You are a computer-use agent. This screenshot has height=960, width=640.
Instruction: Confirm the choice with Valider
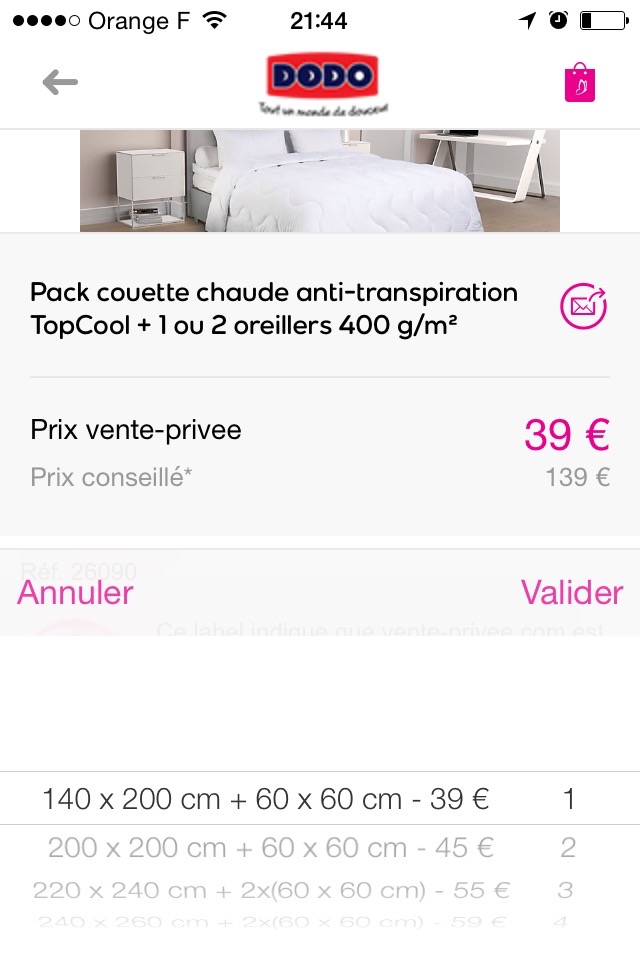click(x=572, y=592)
